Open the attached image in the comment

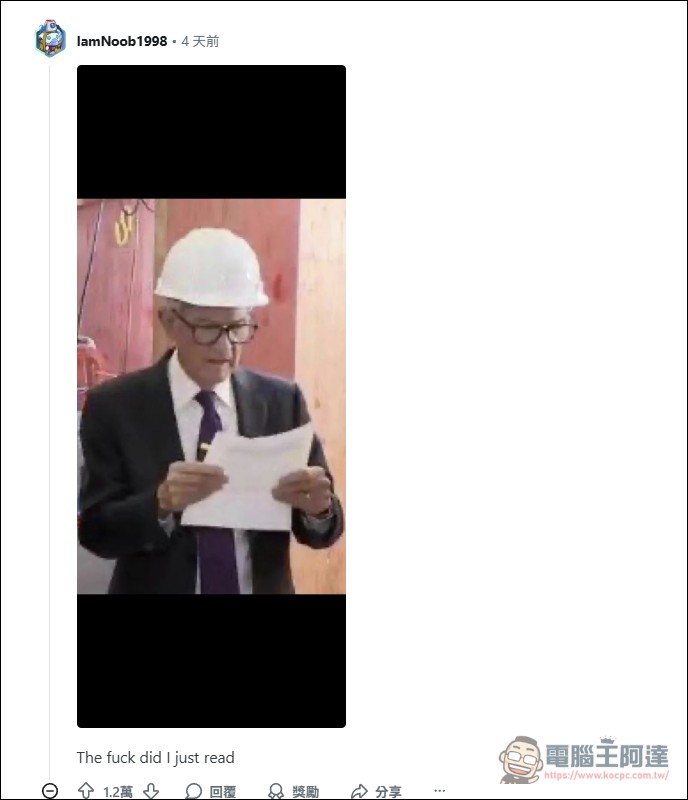[211, 396]
